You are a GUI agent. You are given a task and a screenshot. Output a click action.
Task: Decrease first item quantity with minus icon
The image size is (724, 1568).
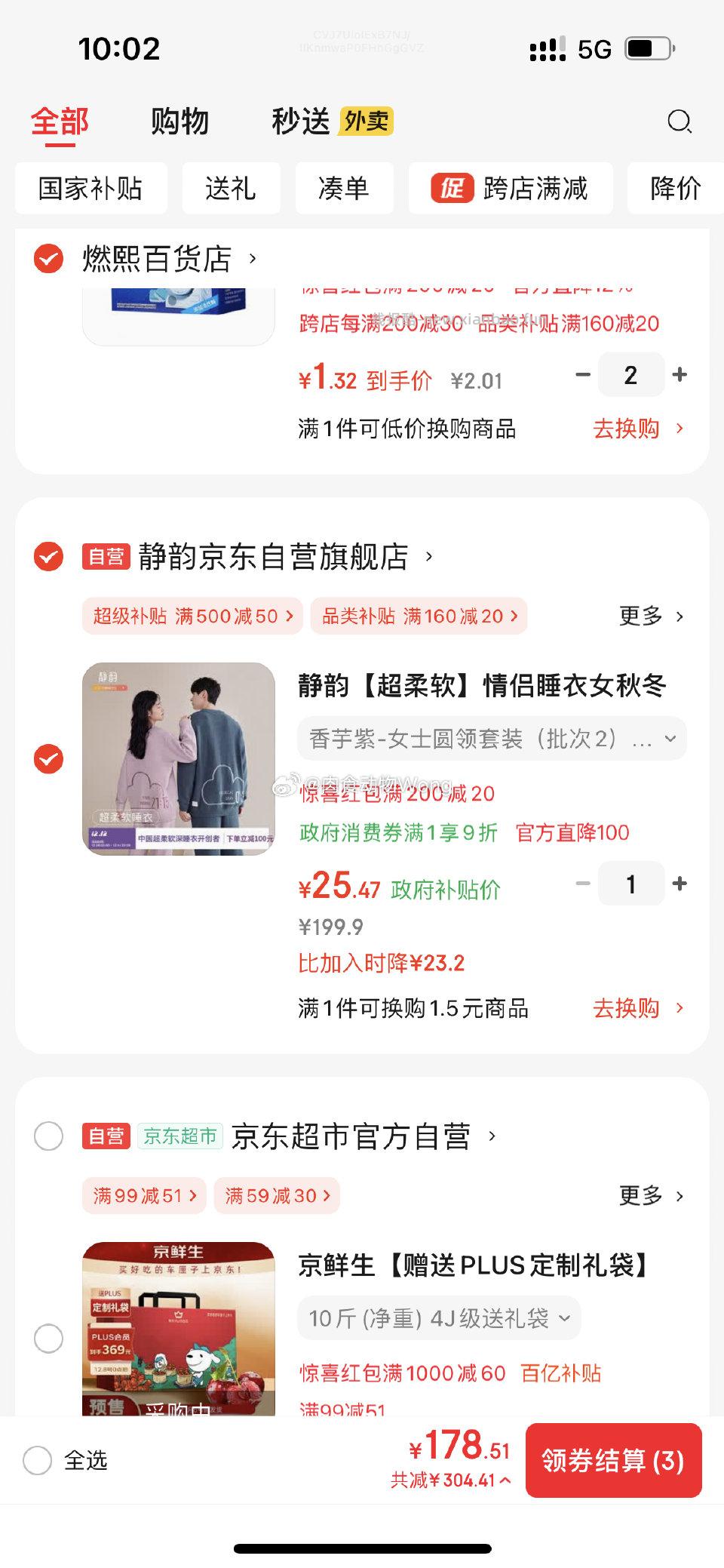click(581, 374)
